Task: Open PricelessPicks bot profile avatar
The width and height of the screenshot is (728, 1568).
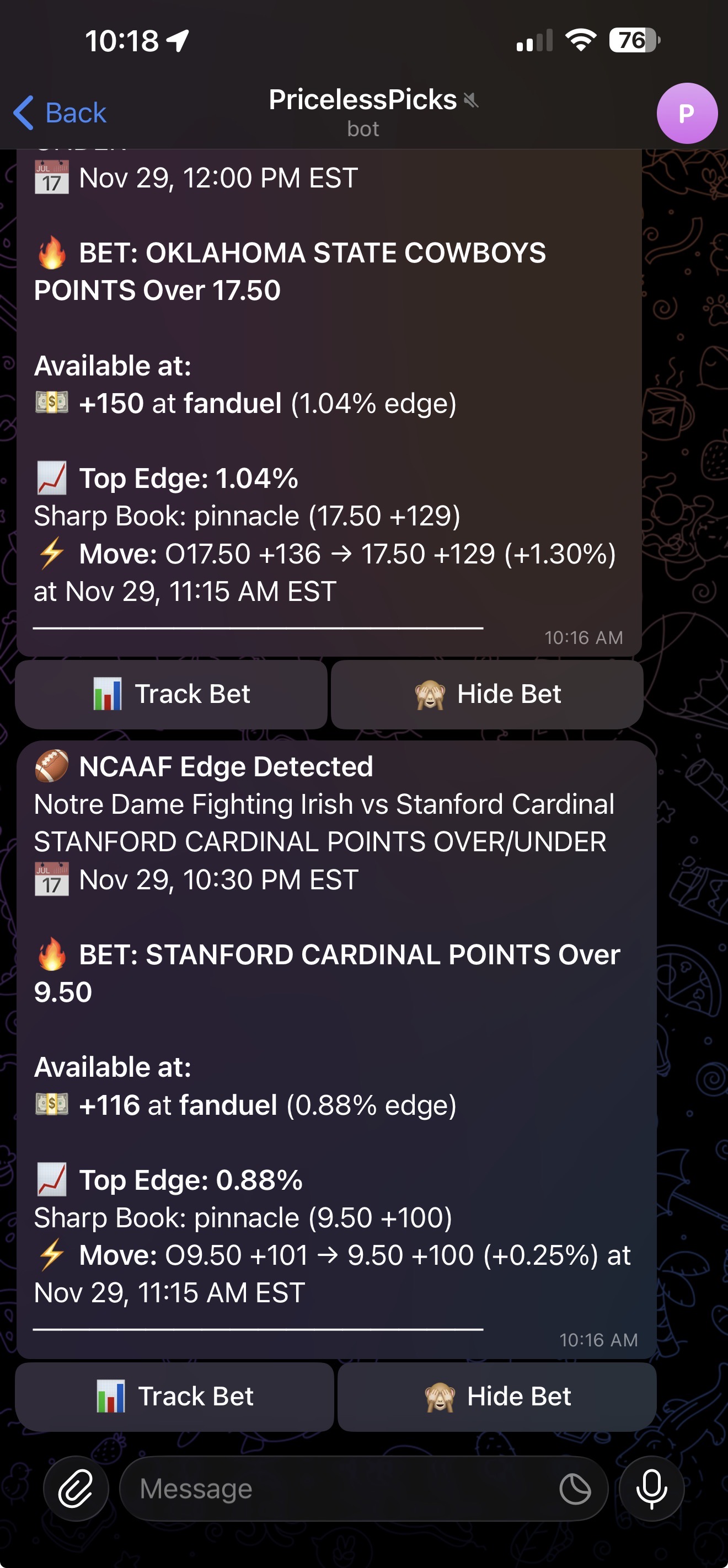Action: pos(687,113)
